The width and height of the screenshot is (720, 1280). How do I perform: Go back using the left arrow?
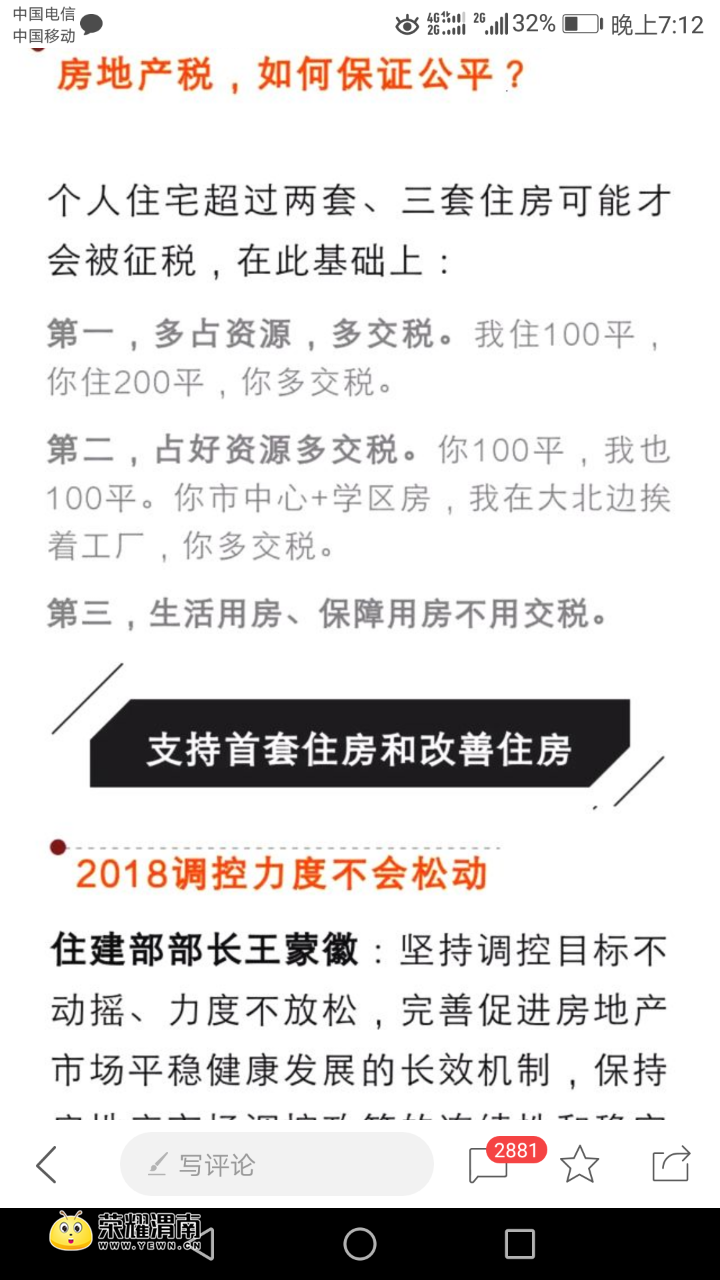[46, 1165]
